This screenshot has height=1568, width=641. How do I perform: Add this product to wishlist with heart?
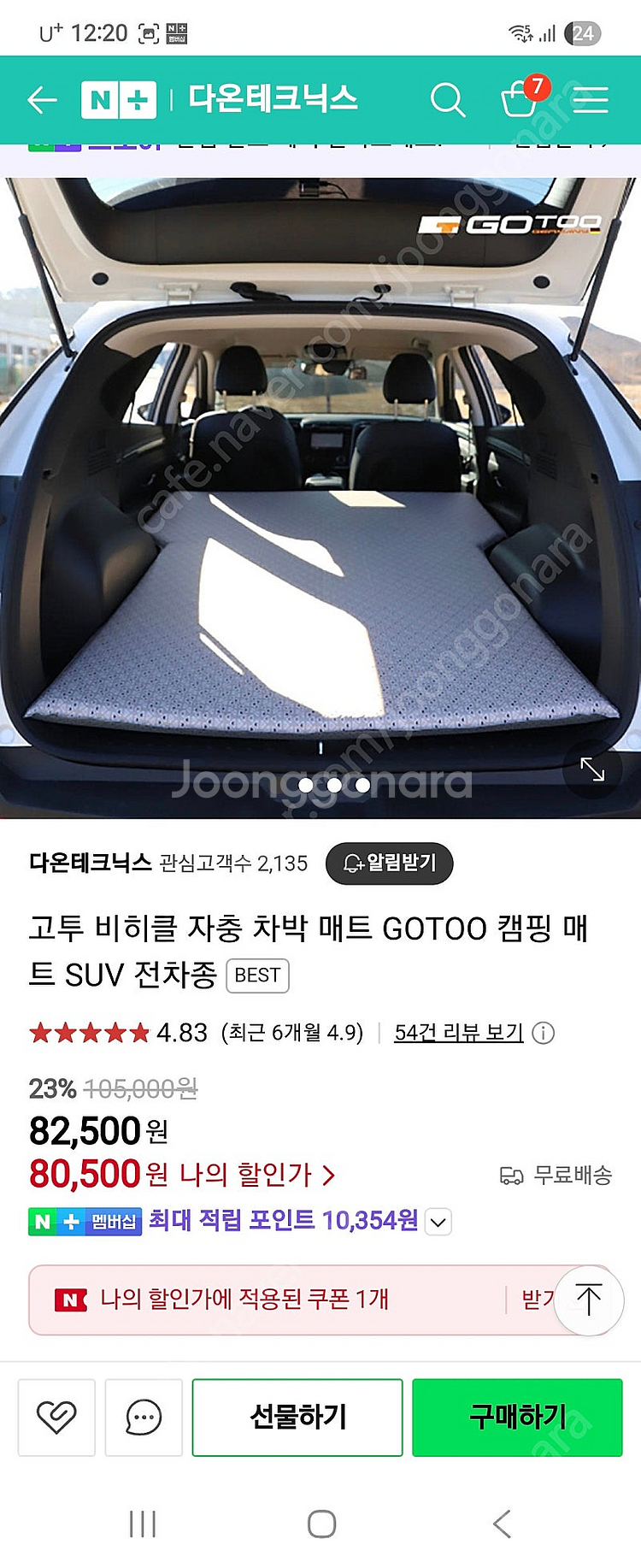coord(56,1417)
